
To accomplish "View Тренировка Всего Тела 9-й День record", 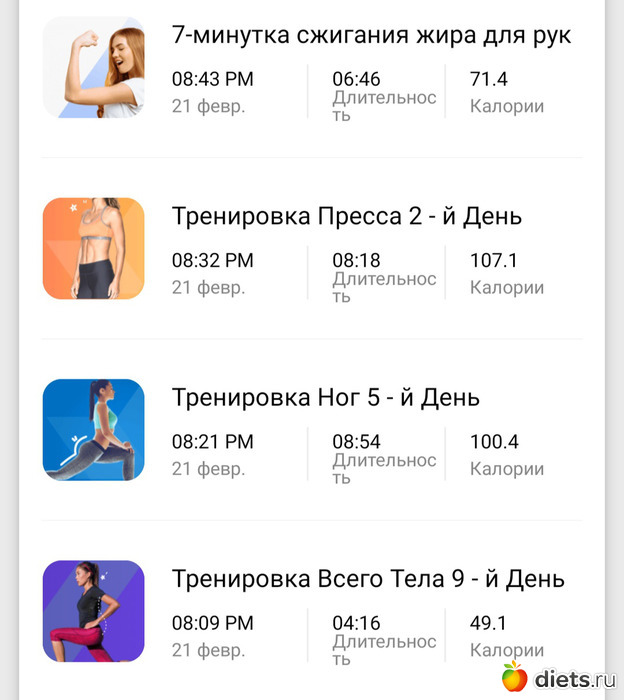I will [367, 579].
